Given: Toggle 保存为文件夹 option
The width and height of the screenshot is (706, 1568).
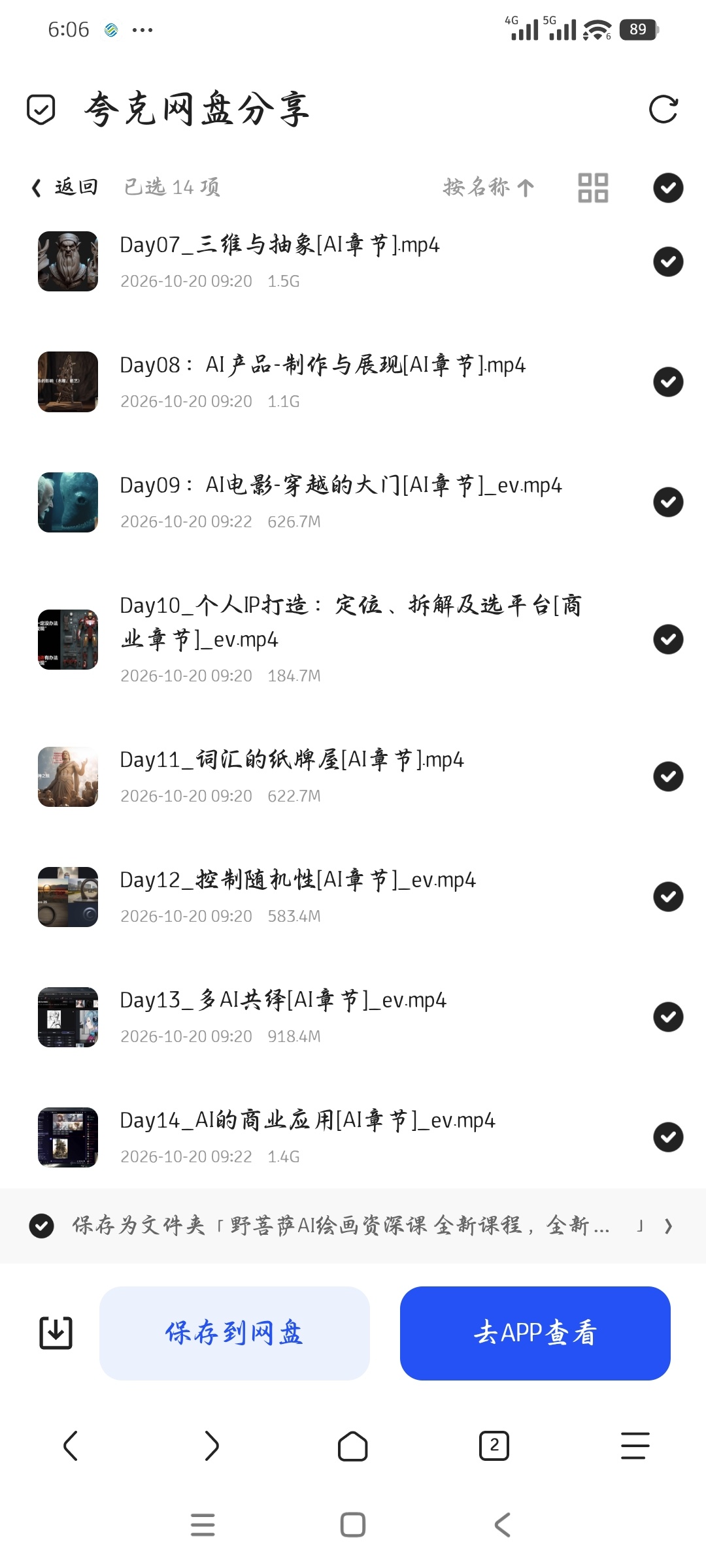Looking at the screenshot, I should [41, 1226].
